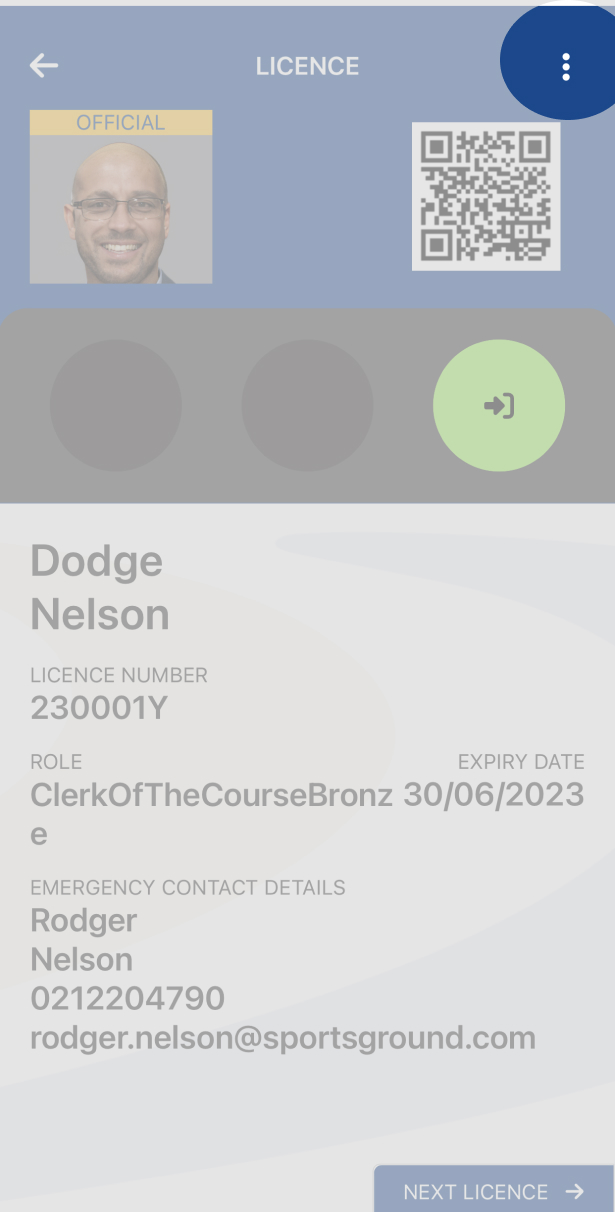
Task: Go to the next licence
Action: pos(494,1190)
